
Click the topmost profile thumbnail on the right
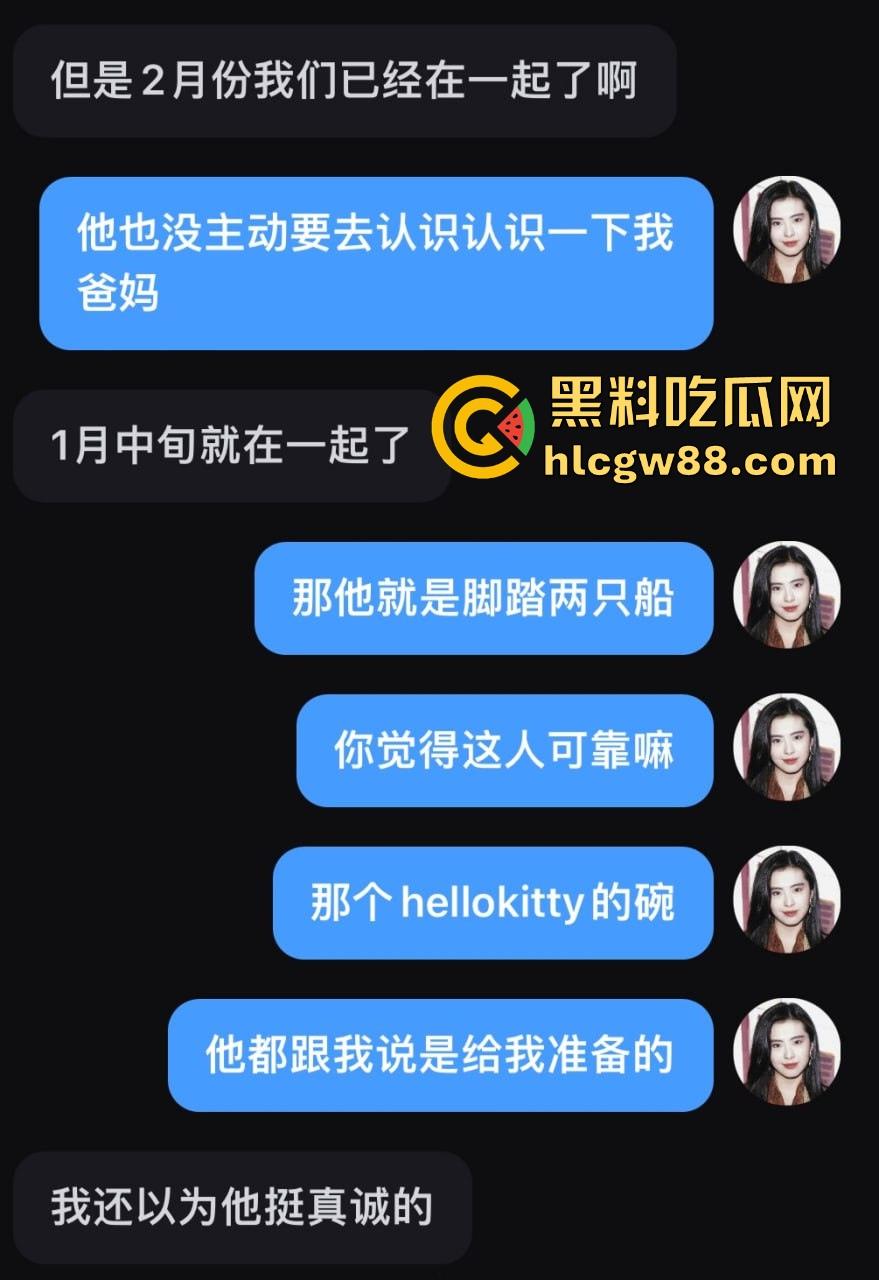click(790, 232)
